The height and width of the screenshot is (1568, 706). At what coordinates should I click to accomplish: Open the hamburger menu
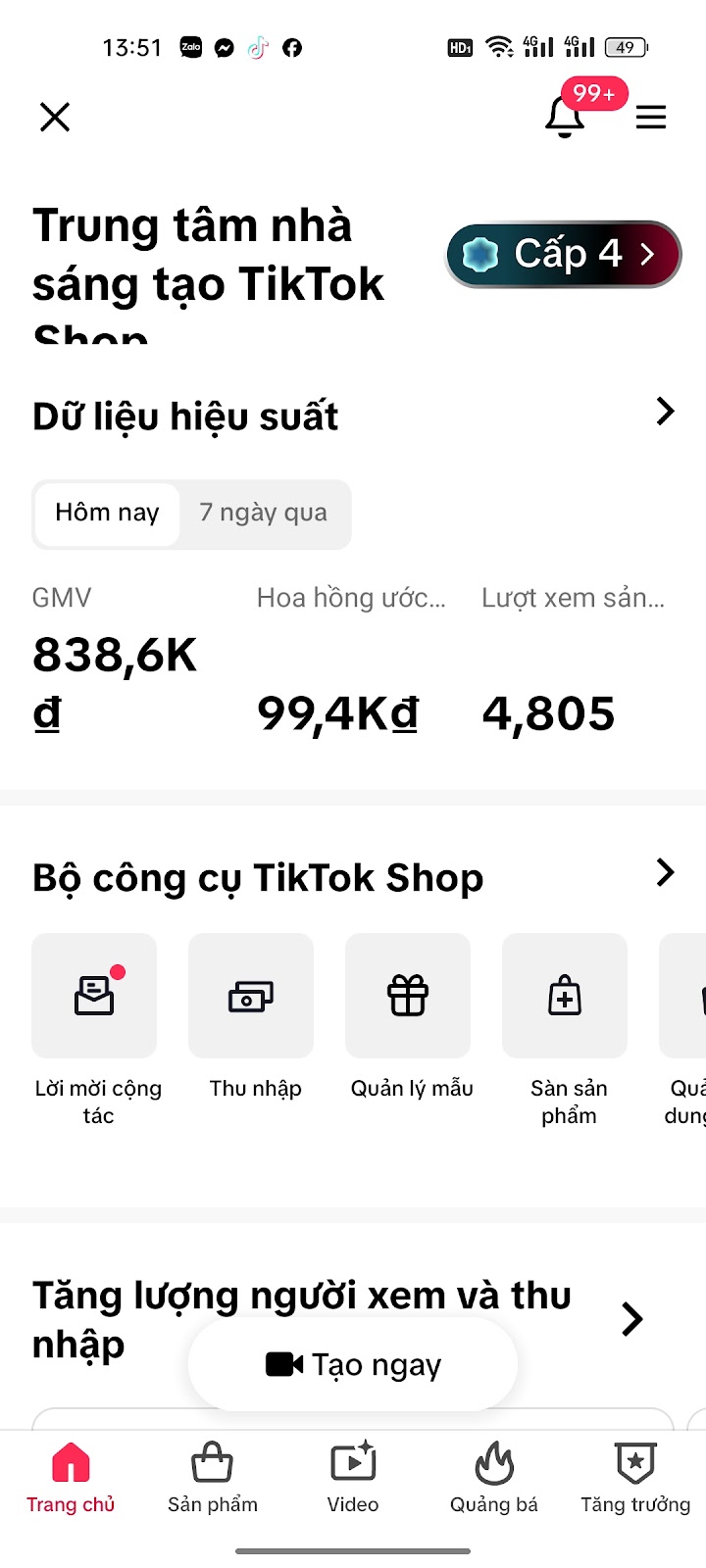click(651, 118)
